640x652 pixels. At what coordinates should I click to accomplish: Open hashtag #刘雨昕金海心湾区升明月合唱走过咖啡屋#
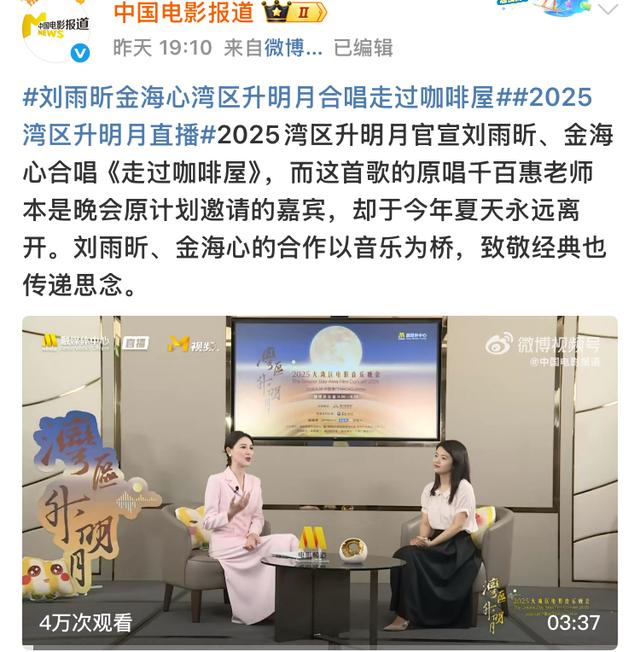click(x=258, y=98)
